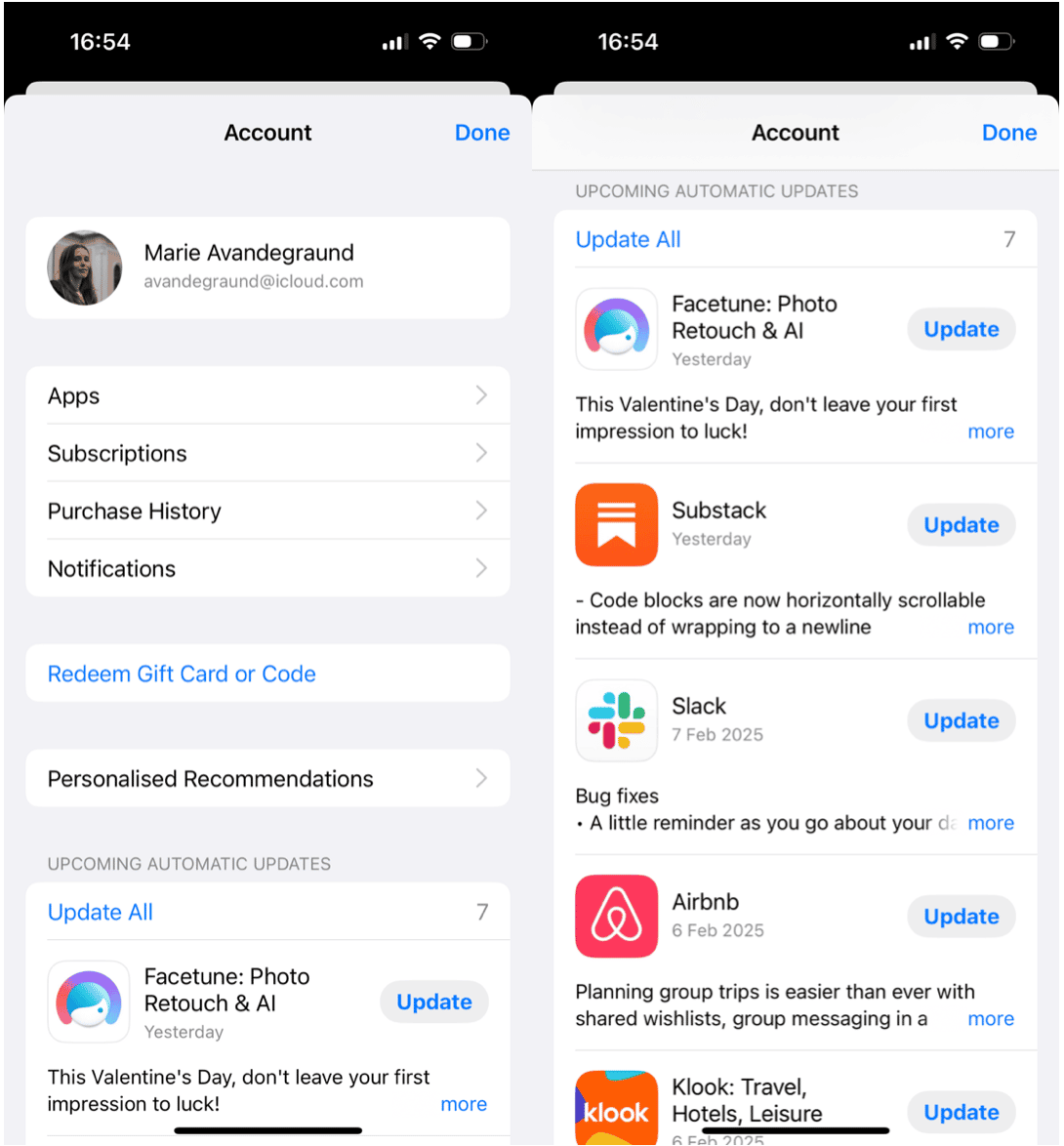This screenshot has width=1064, height=1146.
Task: Tap Redeem Gift Card or Code
Action: 182,674
